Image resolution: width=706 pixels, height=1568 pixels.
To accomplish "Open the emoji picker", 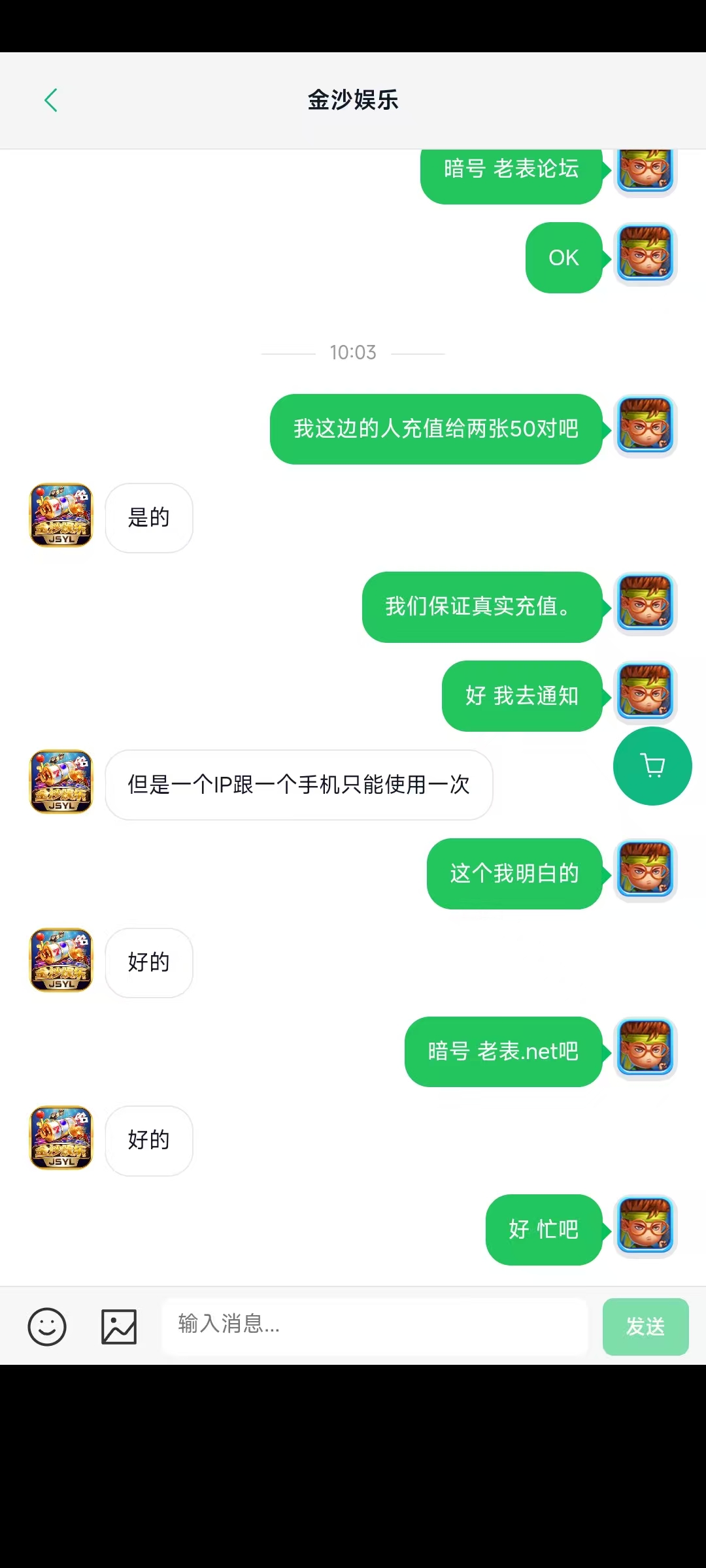I will click(x=47, y=1326).
